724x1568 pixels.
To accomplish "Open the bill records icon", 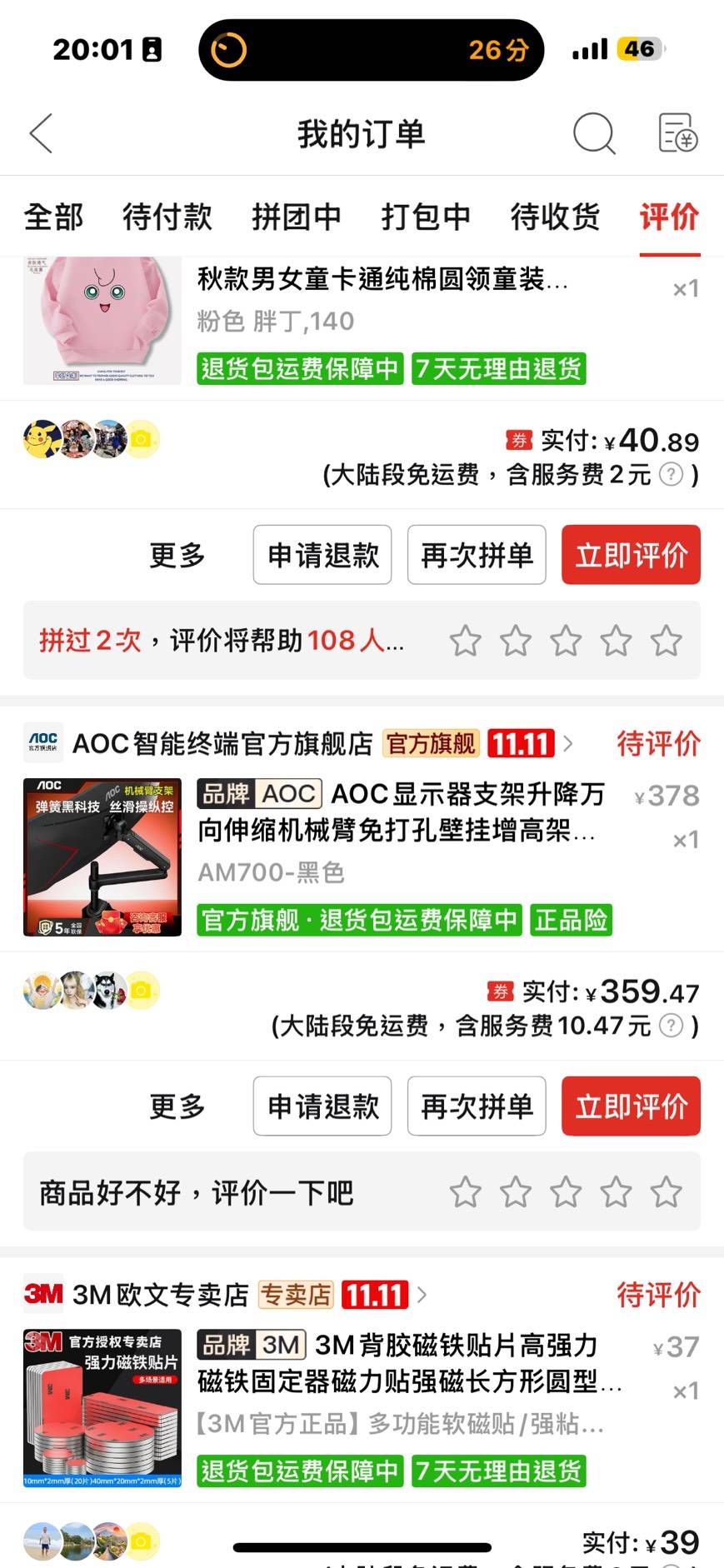I will click(x=677, y=133).
